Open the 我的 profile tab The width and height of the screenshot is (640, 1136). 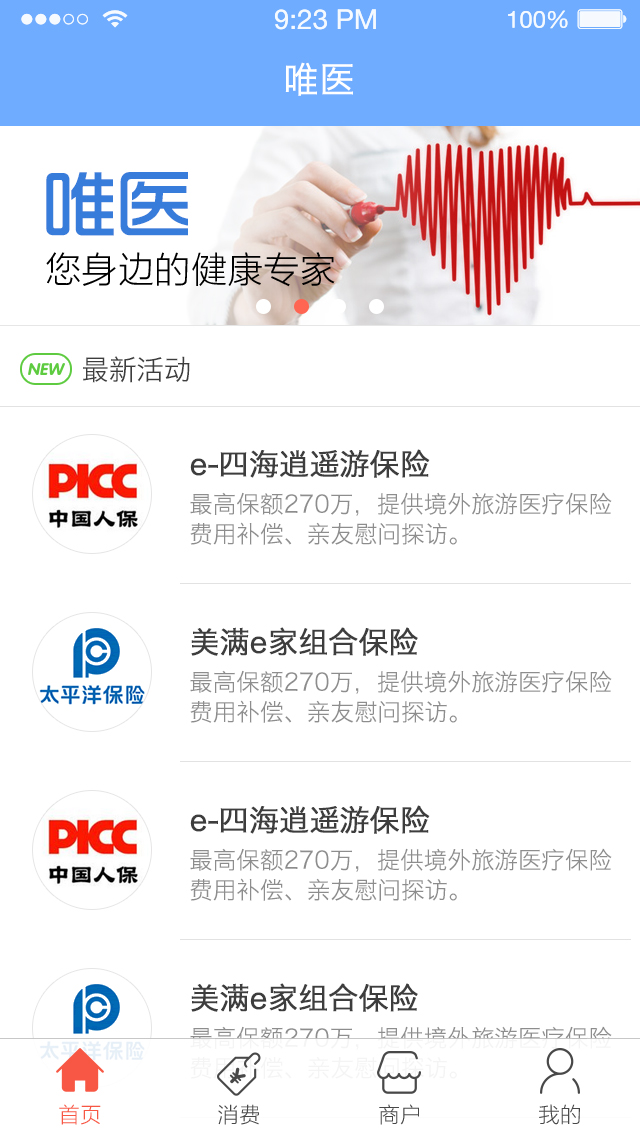[x=559, y=1088]
